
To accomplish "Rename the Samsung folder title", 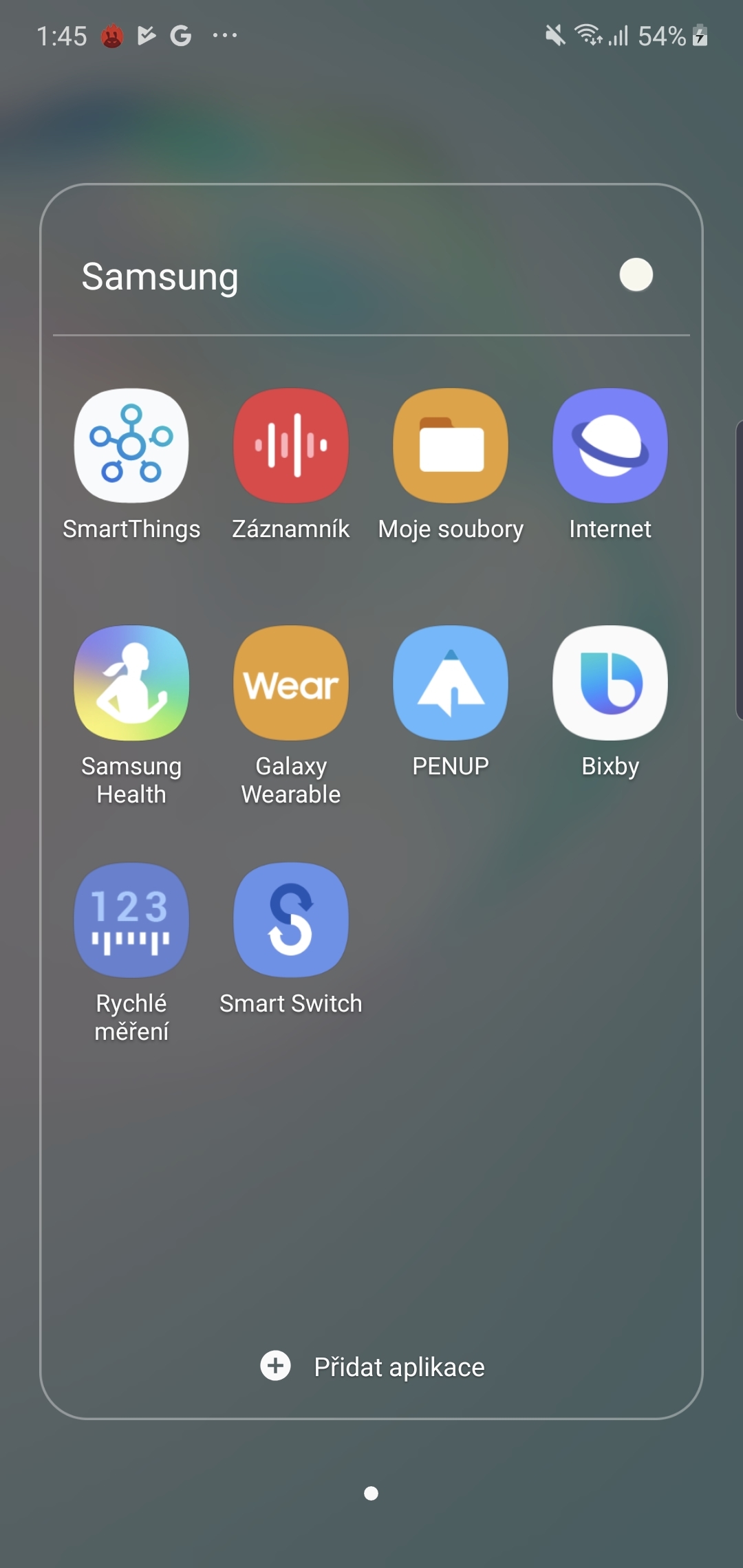I will pos(160,276).
